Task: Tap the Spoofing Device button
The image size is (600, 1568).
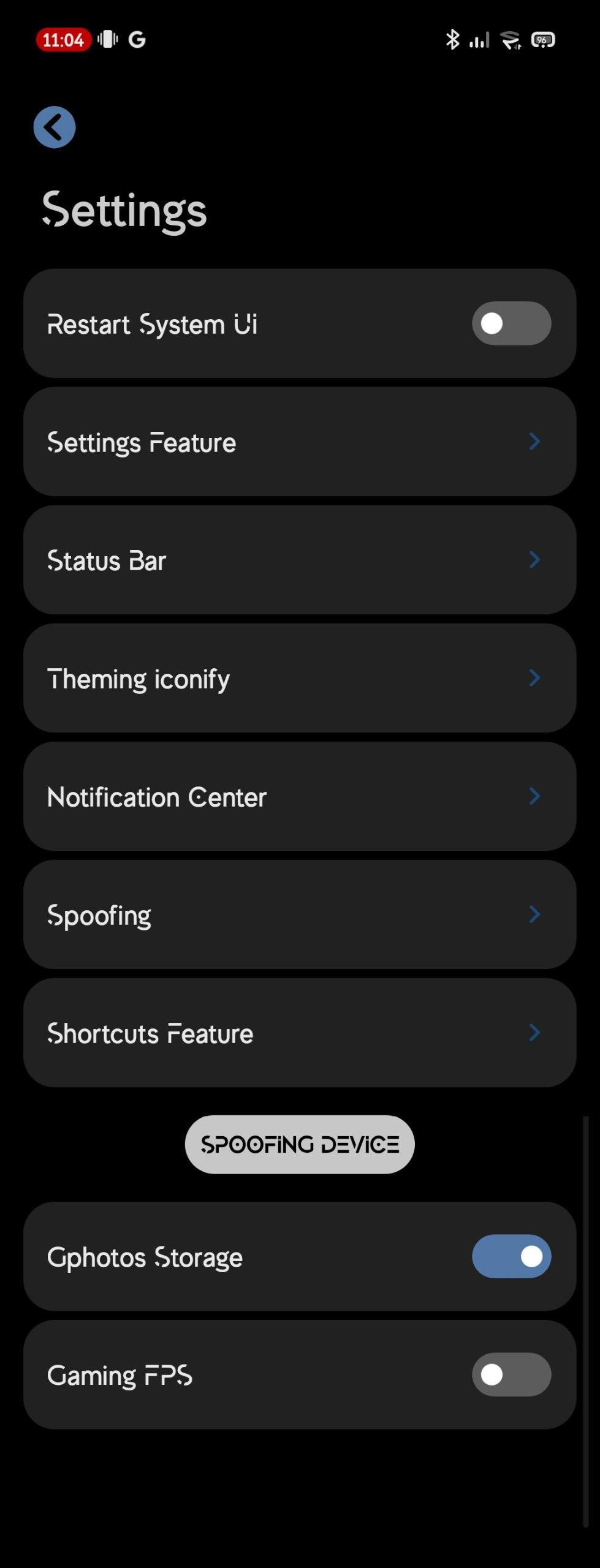Action: (x=300, y=1144)
